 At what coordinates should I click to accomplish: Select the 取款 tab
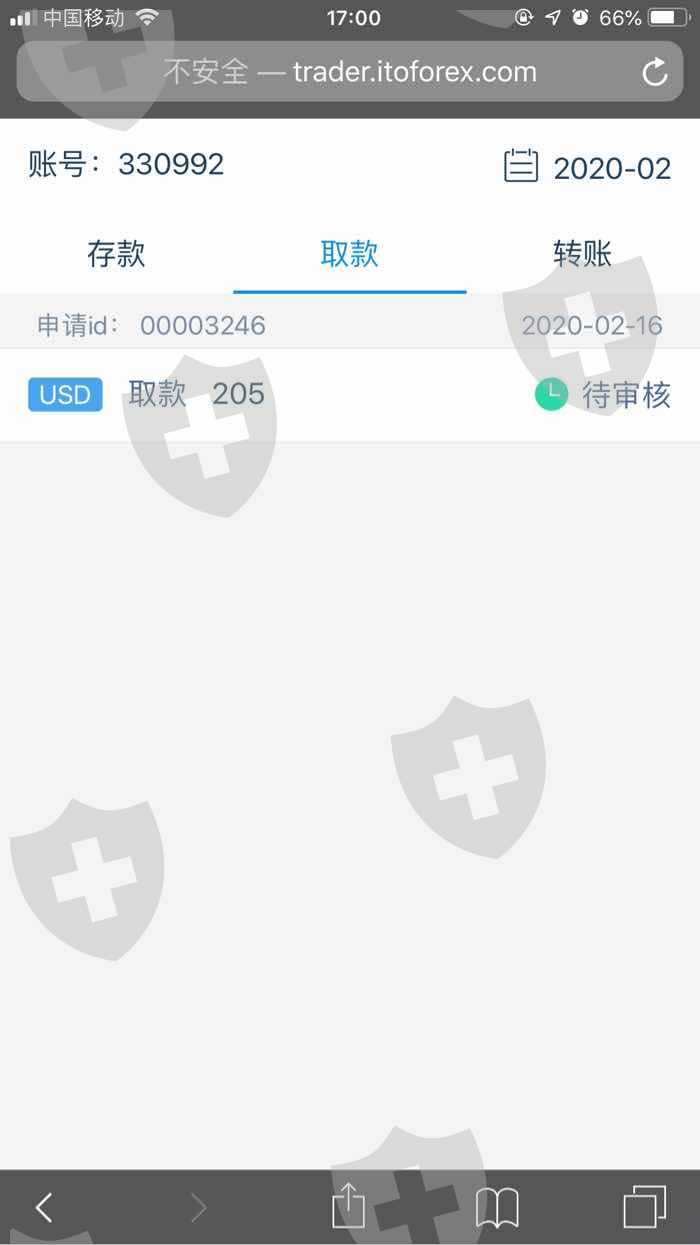pos(350,254)
